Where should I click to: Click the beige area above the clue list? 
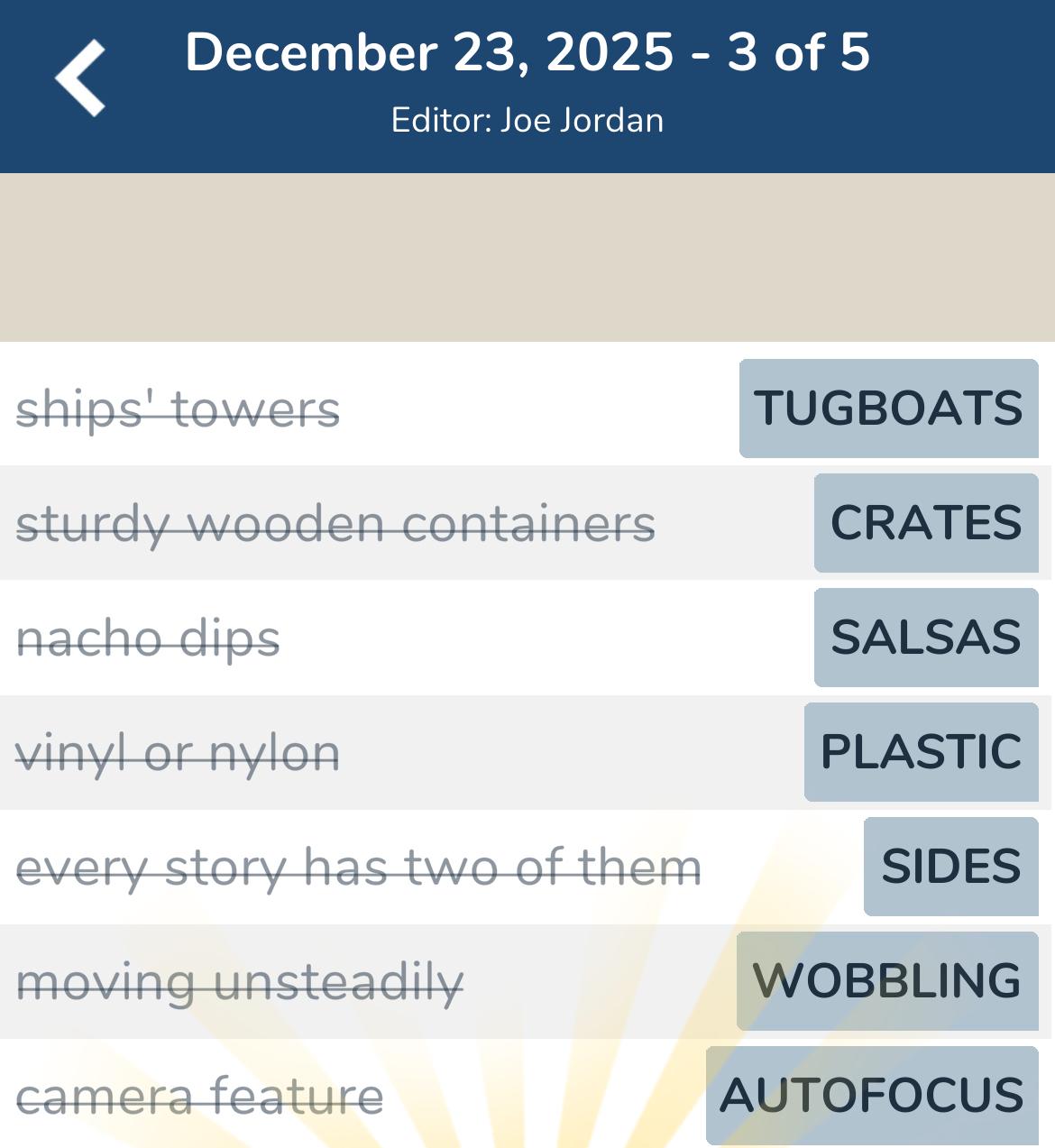pyautogui.click(x=527, y=257)
